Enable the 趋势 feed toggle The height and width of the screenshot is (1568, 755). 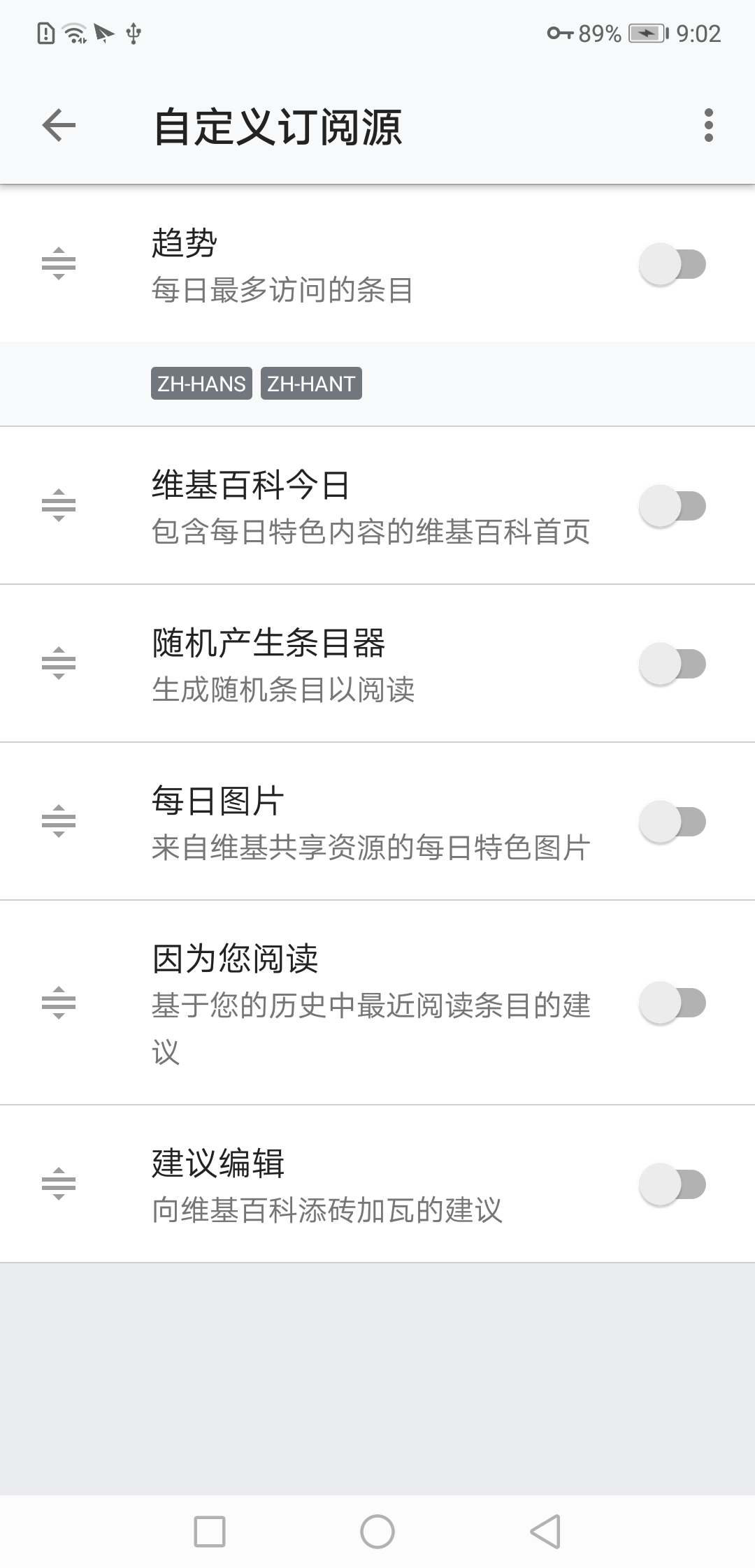tap(673, 264)
